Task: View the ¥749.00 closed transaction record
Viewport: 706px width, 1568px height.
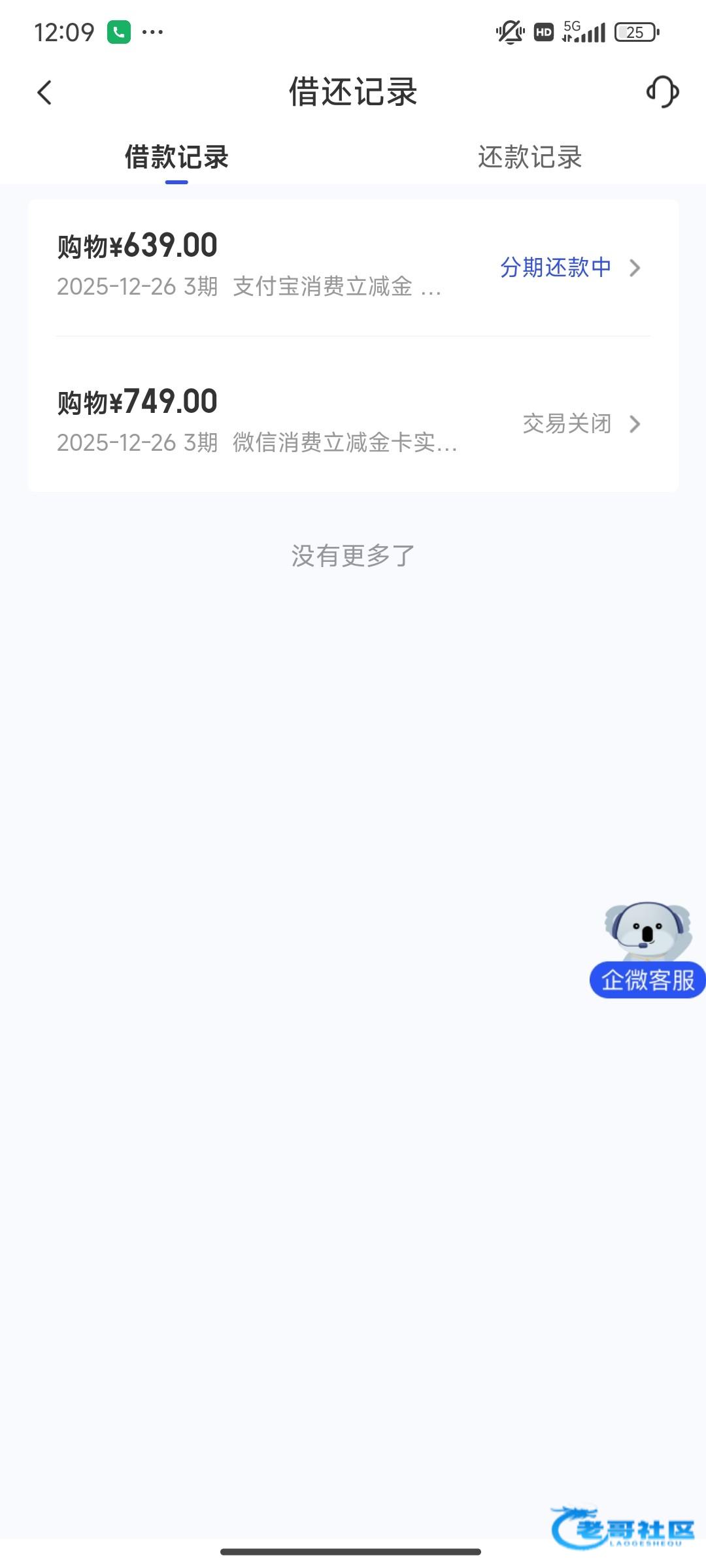Action: (353, 422)
